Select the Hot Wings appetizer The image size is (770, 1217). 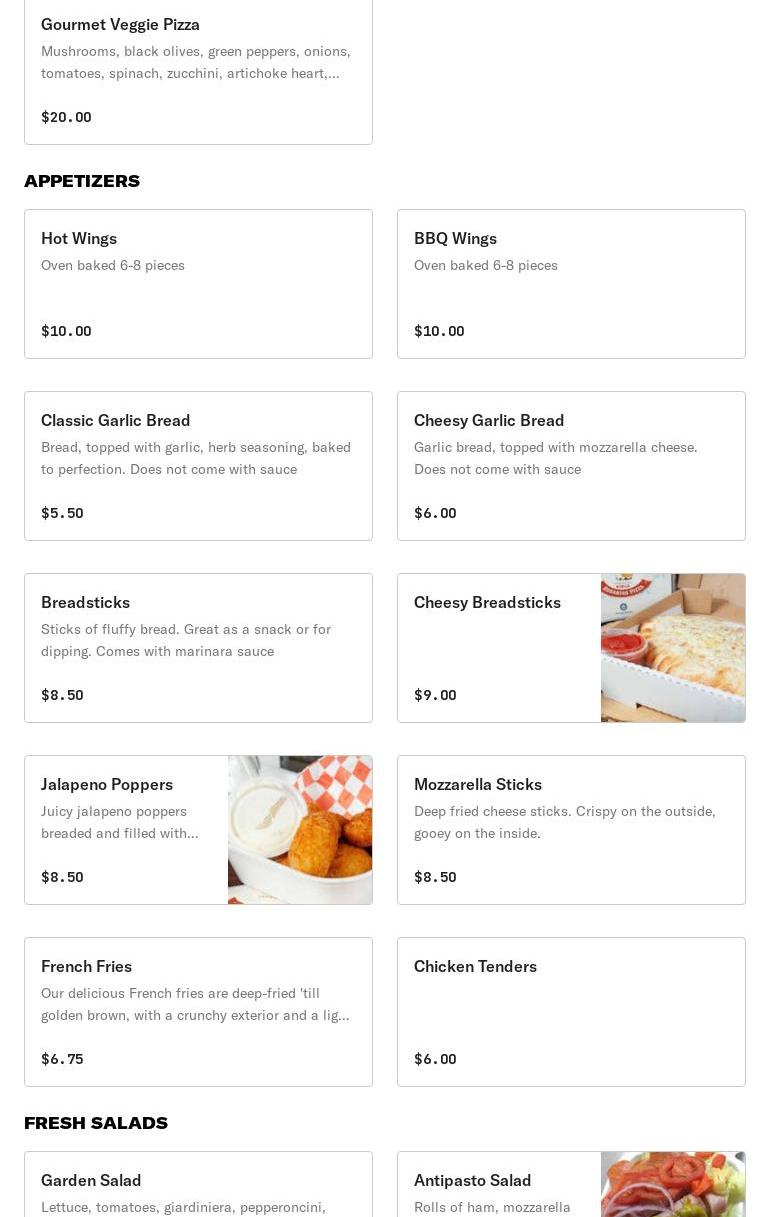[x=198, y=284]
